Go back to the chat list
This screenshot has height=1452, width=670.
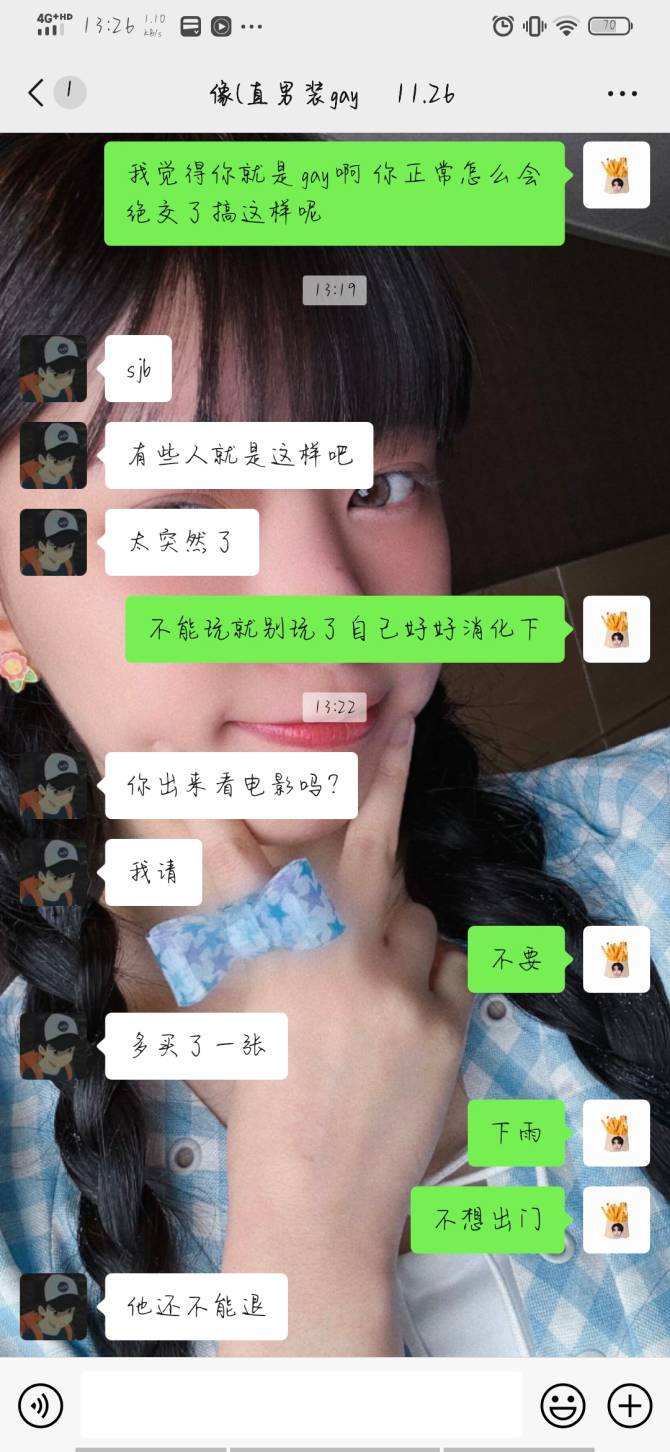click(x=37, y=94)
